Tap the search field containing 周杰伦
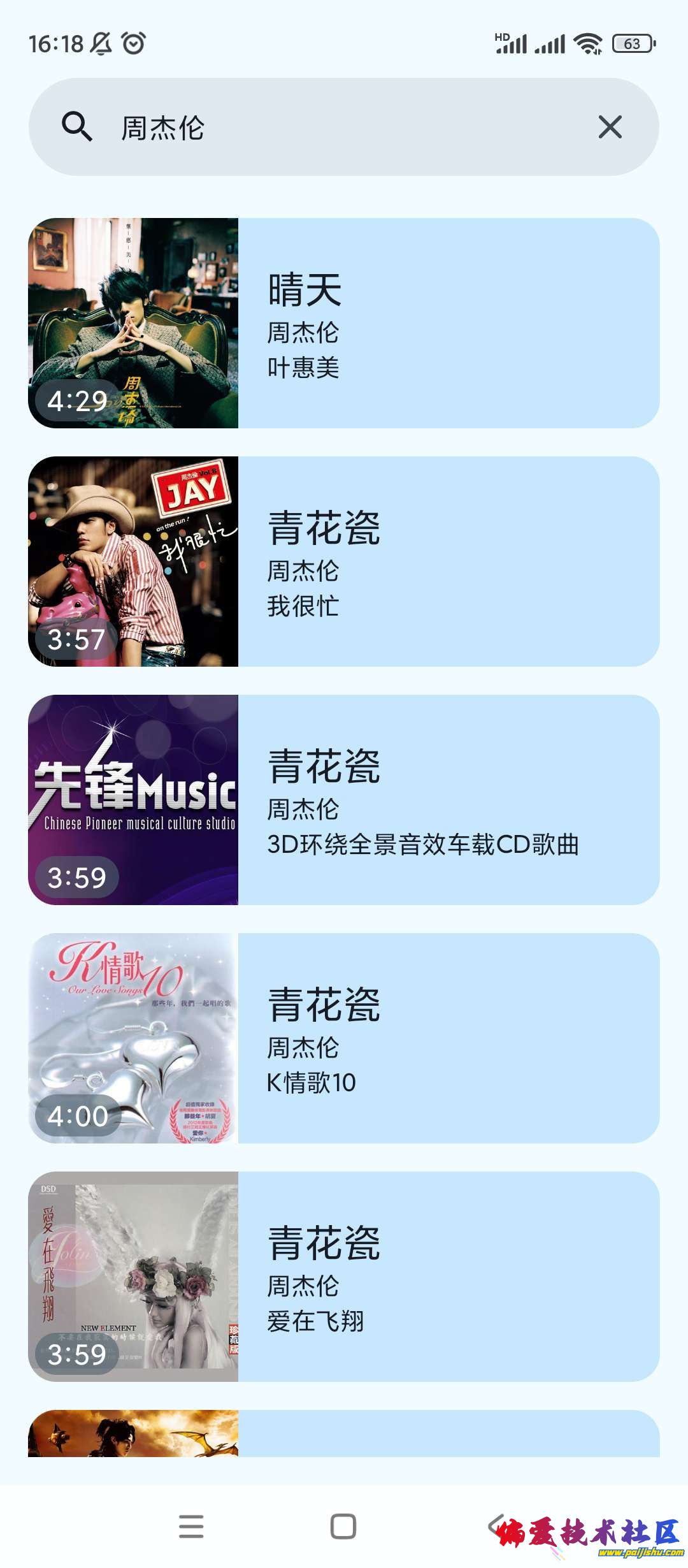This screenshot has width=688, height=1568. [344, 127]
